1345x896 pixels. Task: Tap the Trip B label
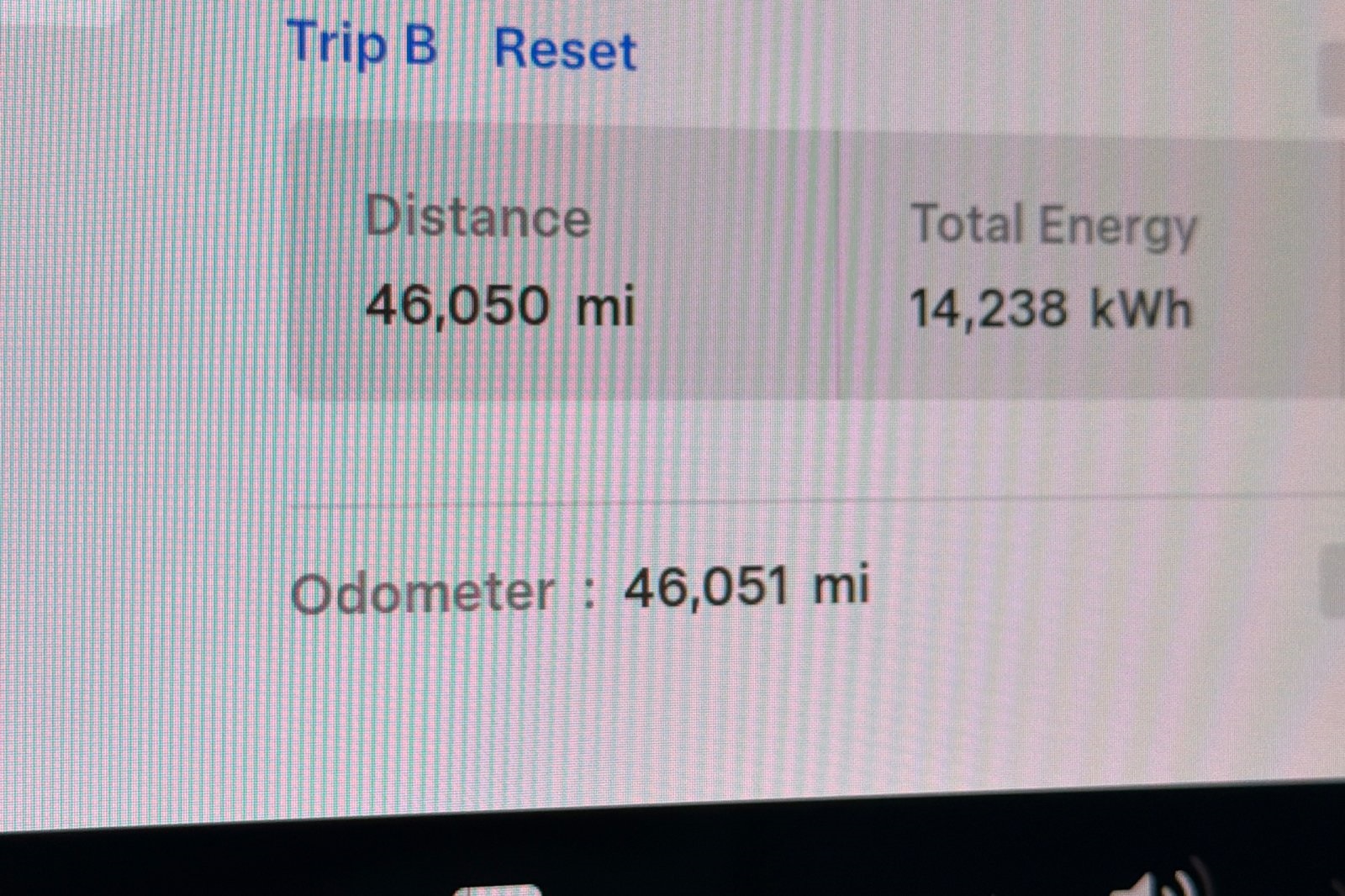pyautogui.click(x=362, y=44)
